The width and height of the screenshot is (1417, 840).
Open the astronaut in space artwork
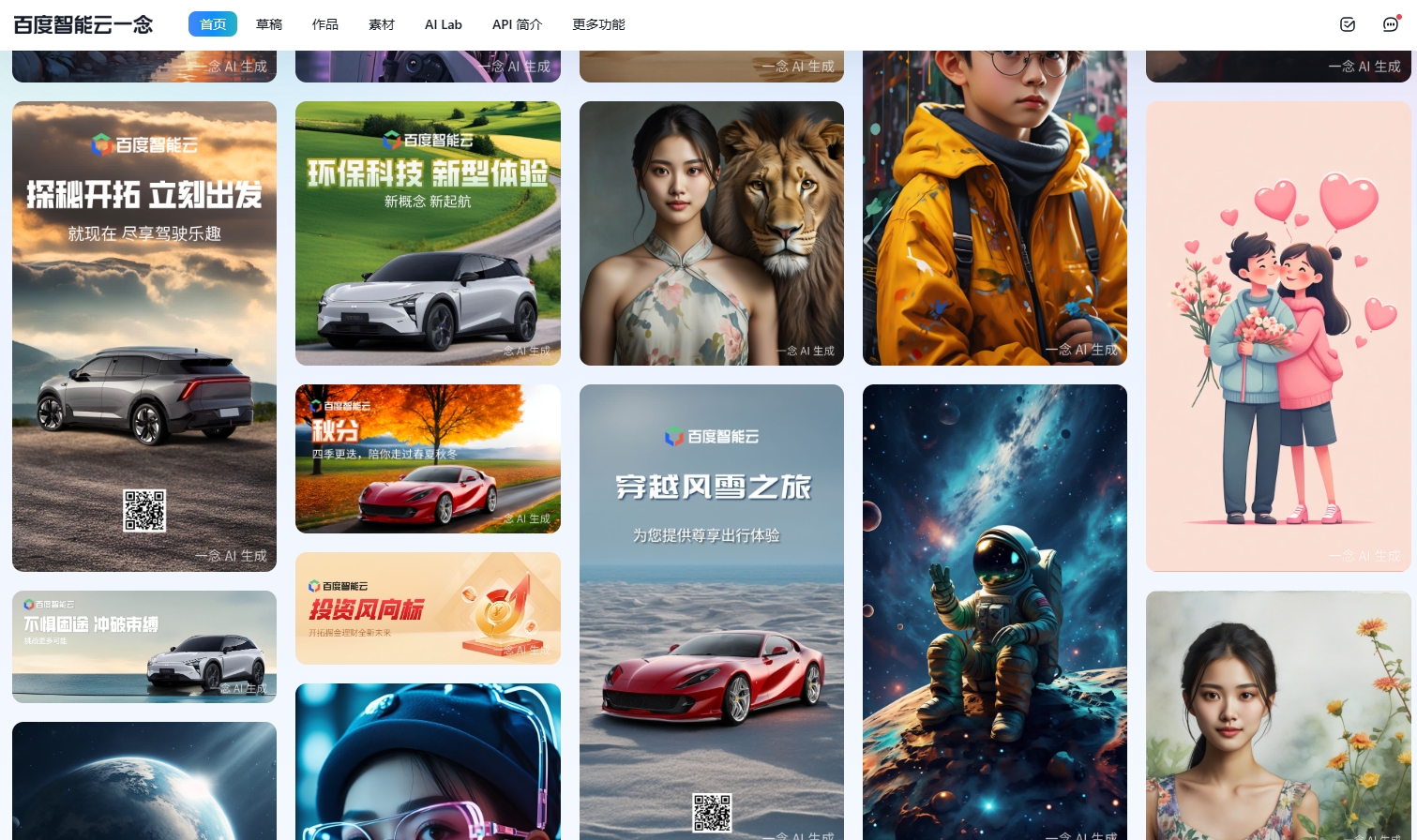995,611
